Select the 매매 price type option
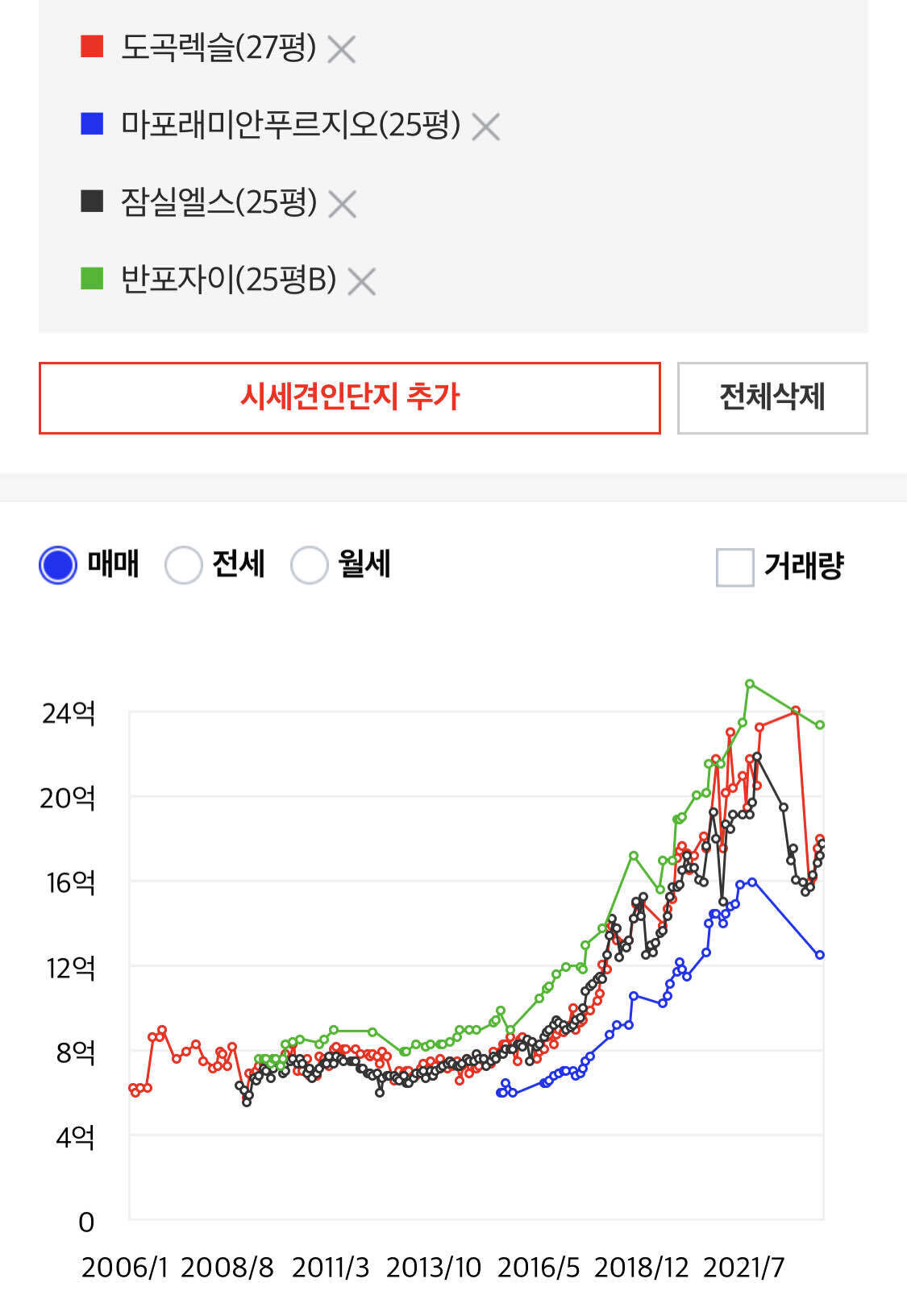The image size is (907, 1316). point(56,565)
